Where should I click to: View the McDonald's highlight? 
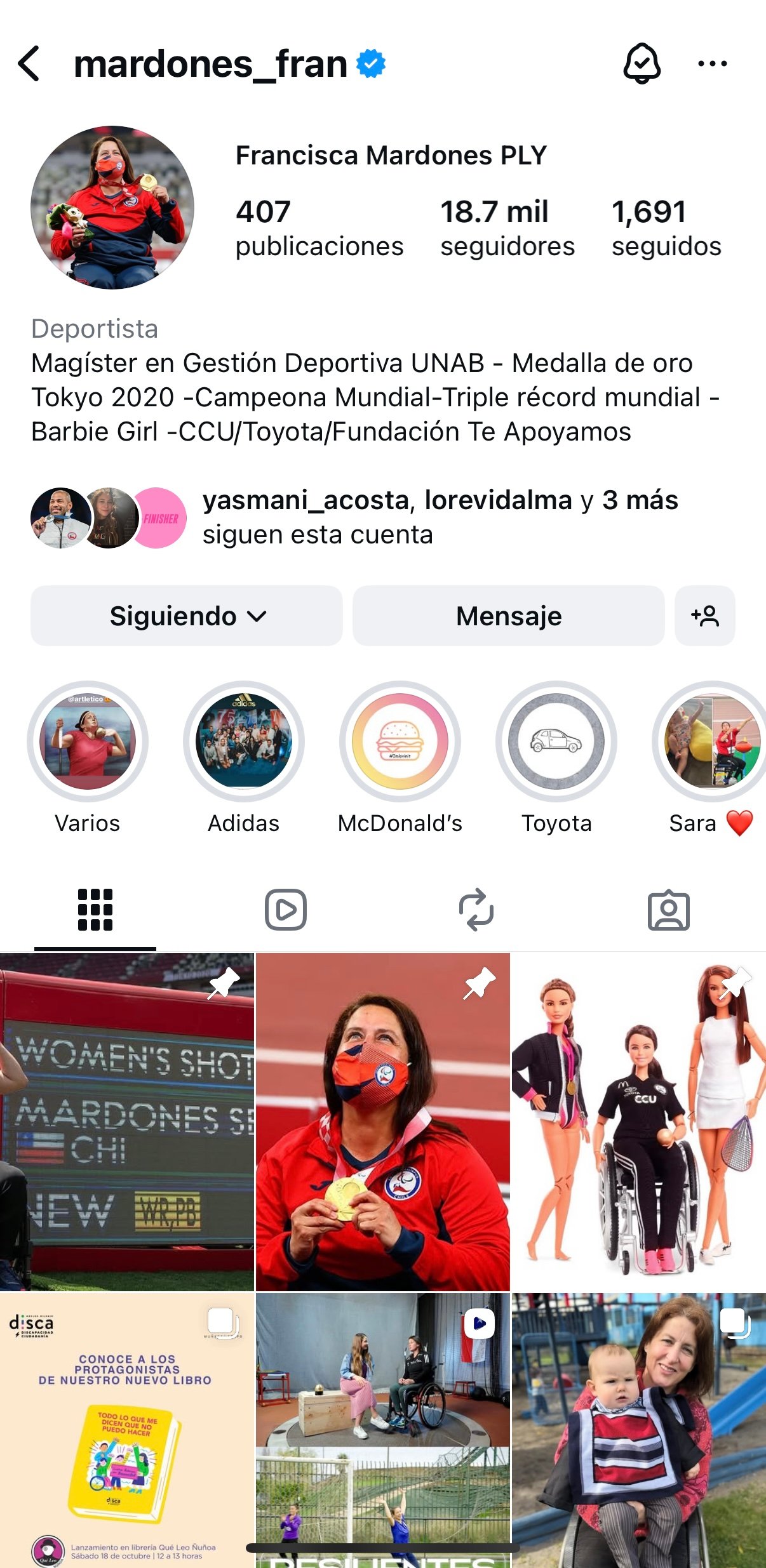[400, 741]
